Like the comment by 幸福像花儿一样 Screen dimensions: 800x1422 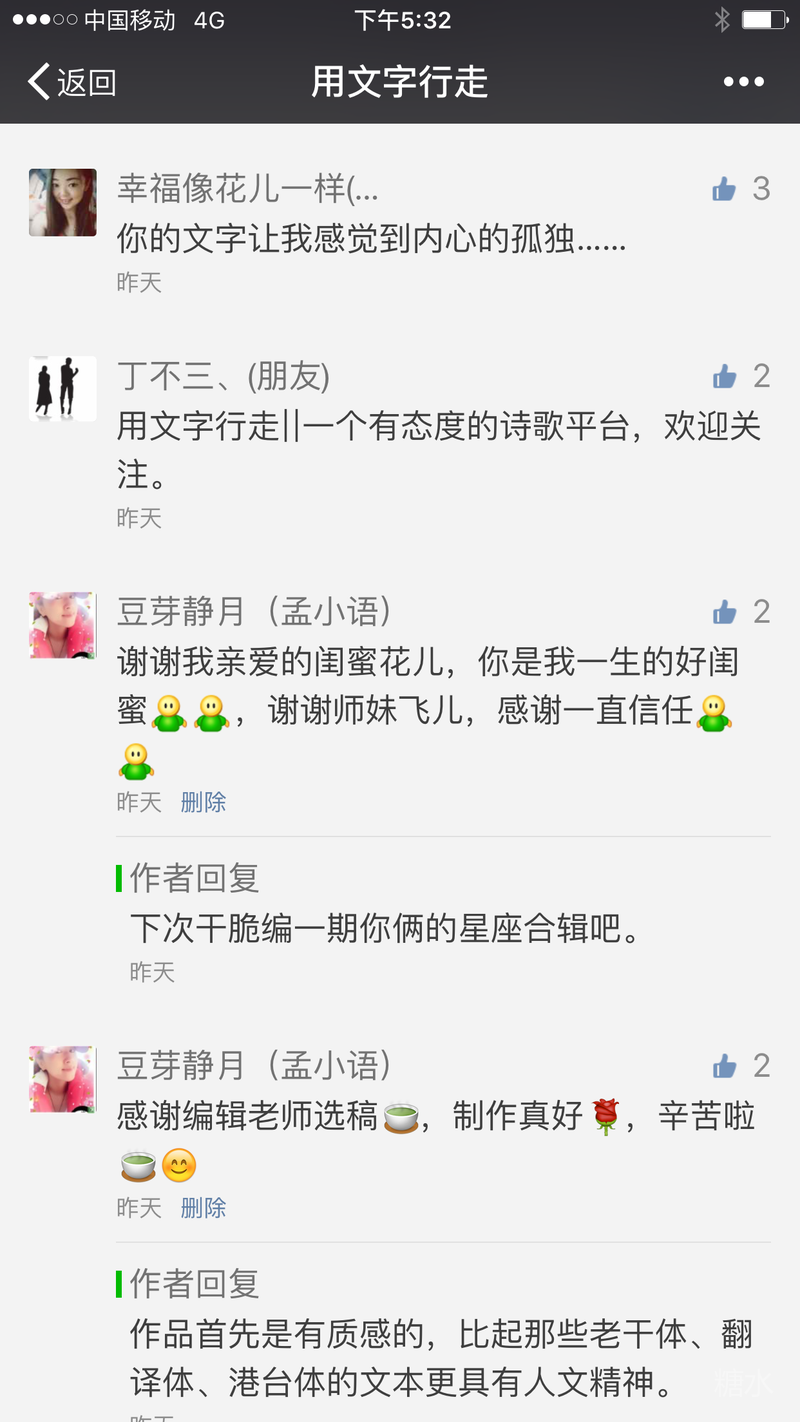tap(725, 189)
